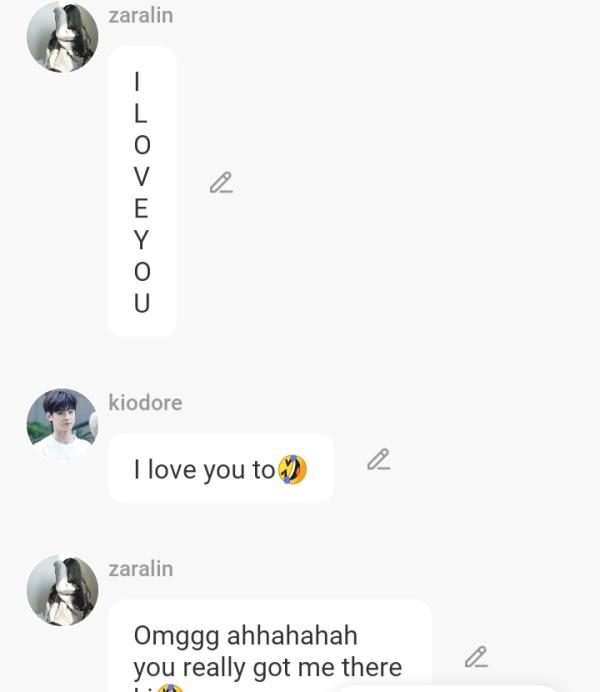
Task: Edit kiodore's "I love you to" message
Action: [378, 460]
